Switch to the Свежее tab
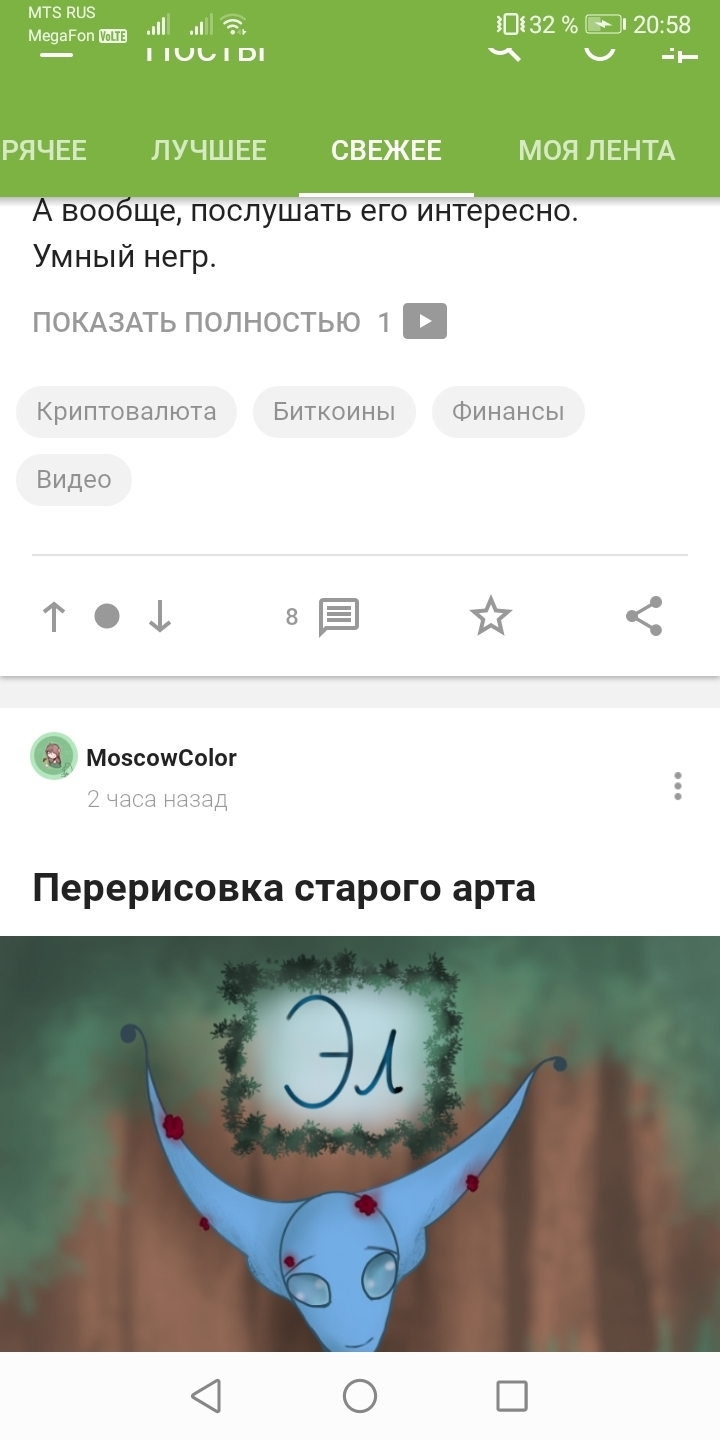This screenshot has width=720, height=1440. tap(386, 150)
